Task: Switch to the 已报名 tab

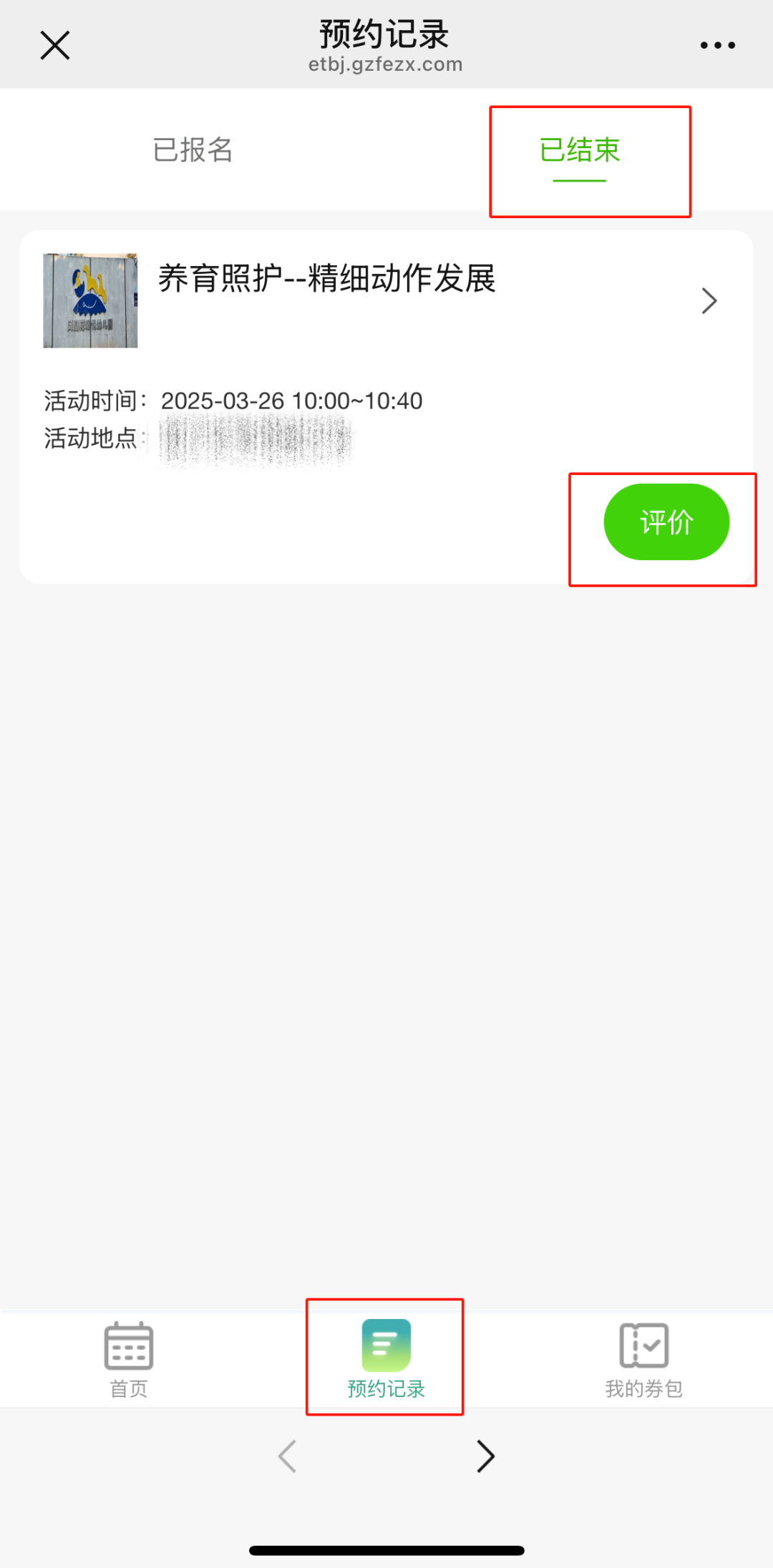Action: pyautogui.click(x=193, y=150)
